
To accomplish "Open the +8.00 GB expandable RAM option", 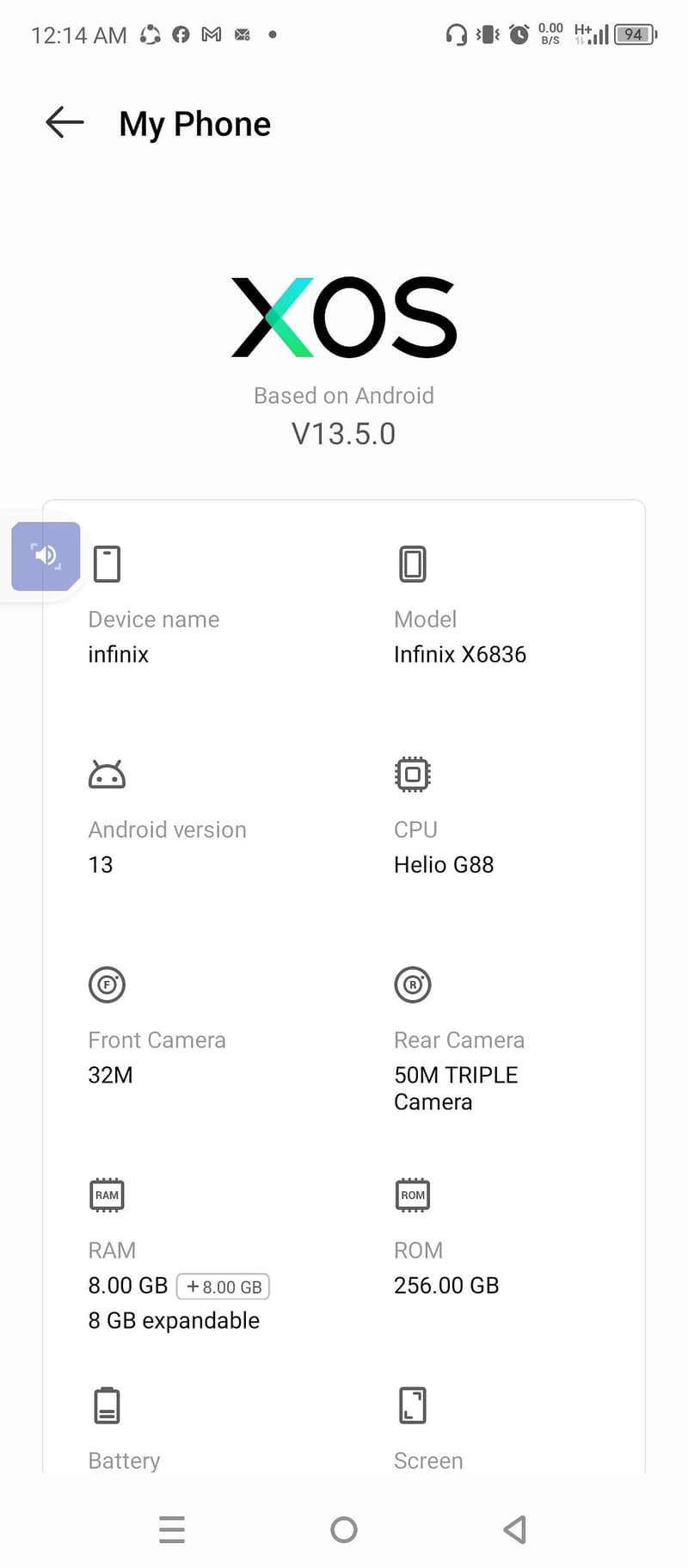I will 224,1286.
